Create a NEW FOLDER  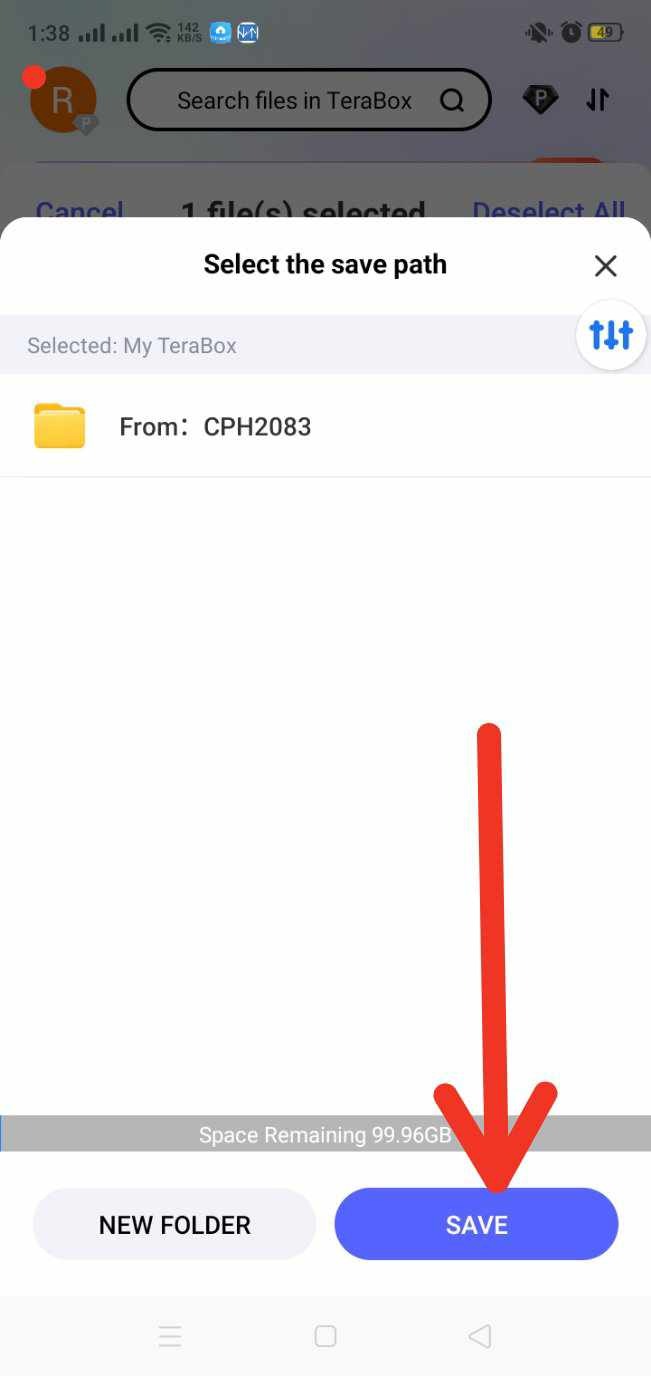pos(175,1225)
